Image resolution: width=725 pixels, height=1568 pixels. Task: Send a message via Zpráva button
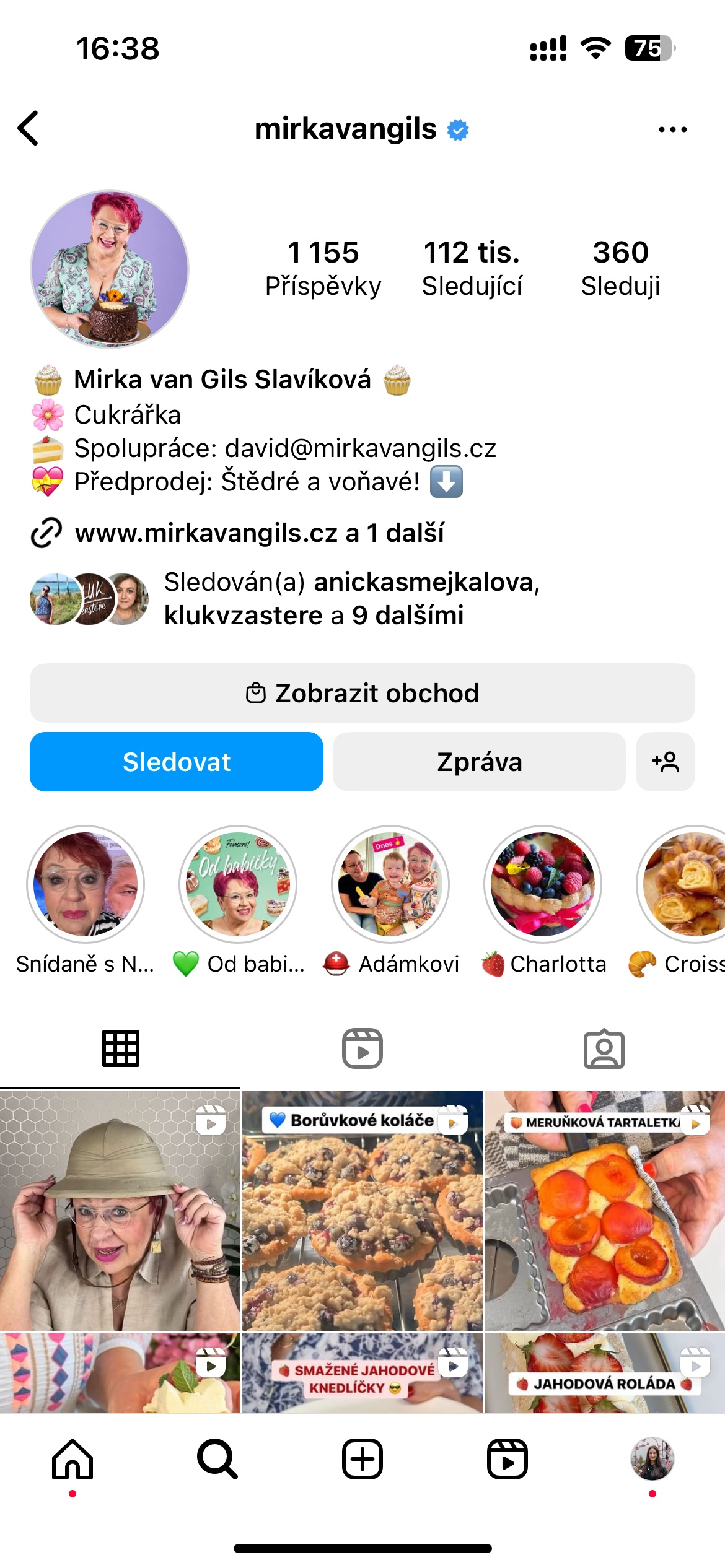pyautogui.click(x=479, y=761)
